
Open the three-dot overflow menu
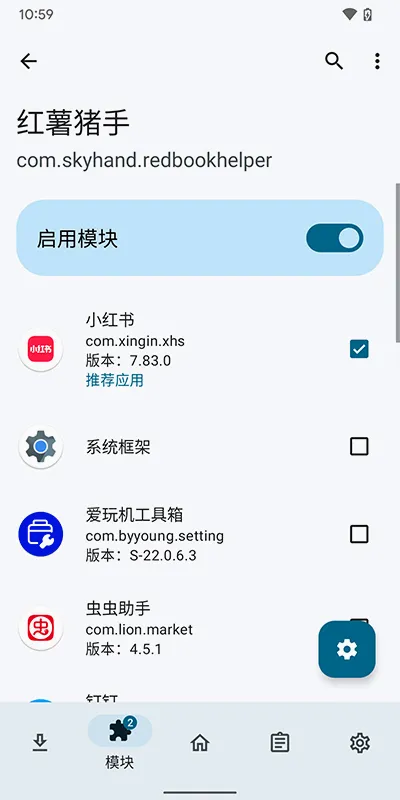pos(377,61)
